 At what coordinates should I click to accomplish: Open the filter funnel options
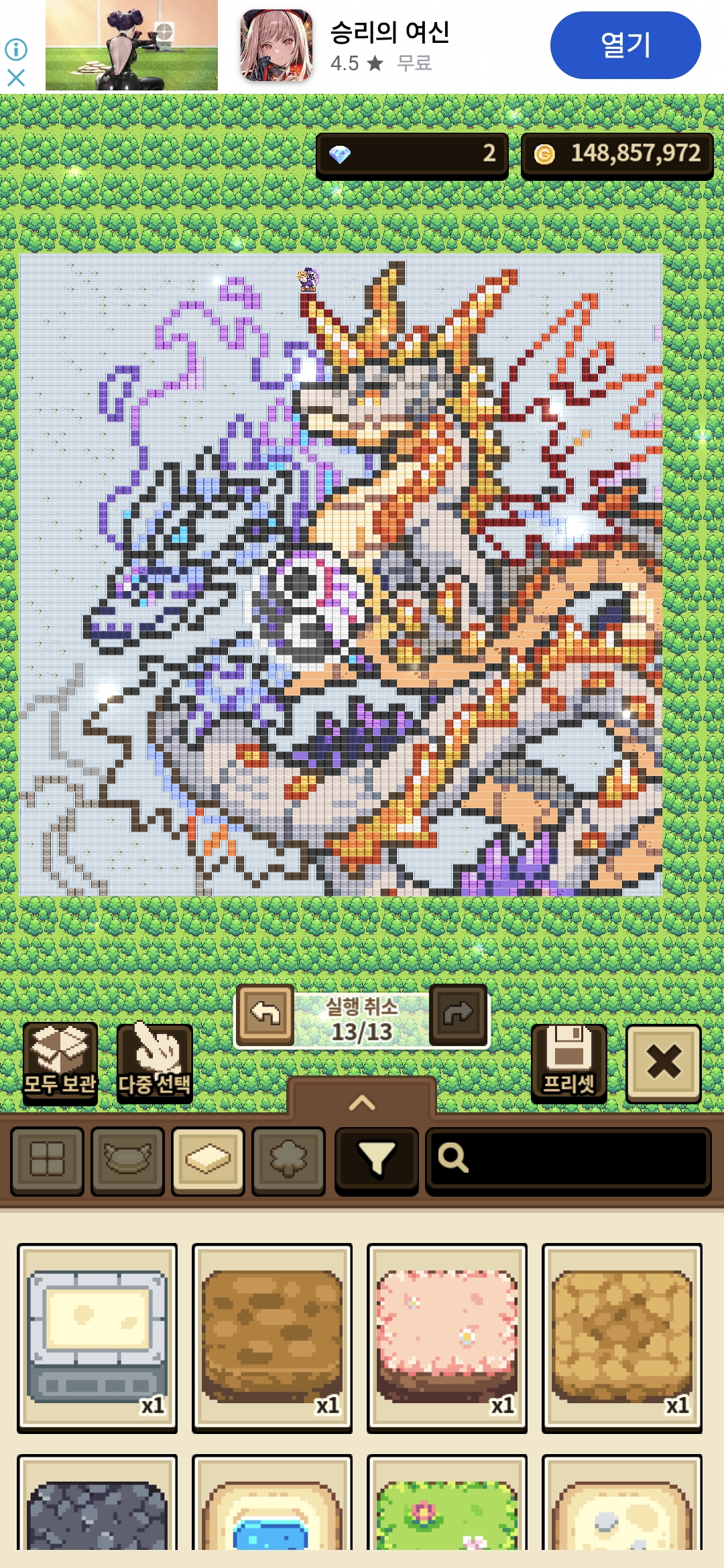click(377, 1160)
